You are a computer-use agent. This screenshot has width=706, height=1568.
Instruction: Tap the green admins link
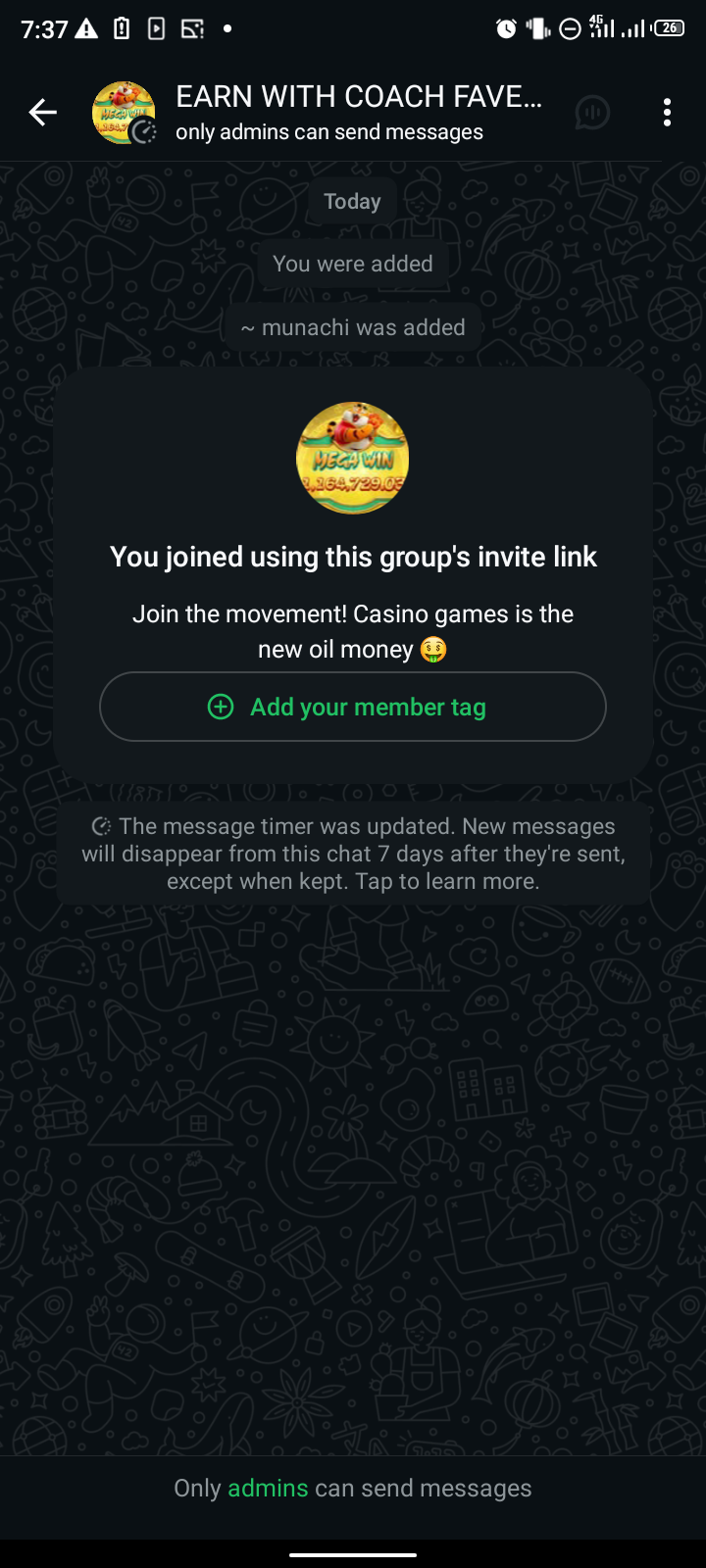[268, 1488]
